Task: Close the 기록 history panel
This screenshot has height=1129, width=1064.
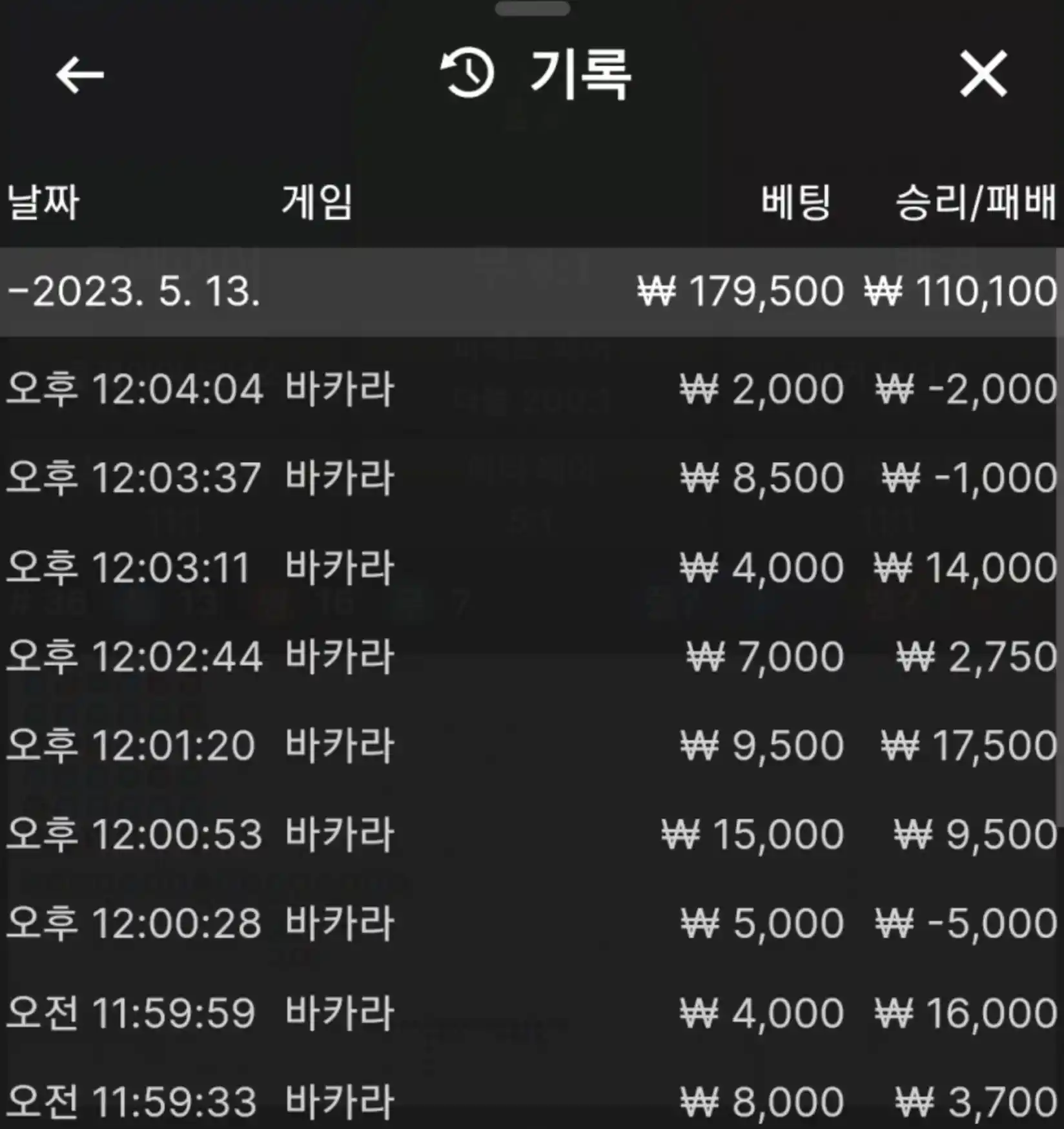Action: click(983, 74)
